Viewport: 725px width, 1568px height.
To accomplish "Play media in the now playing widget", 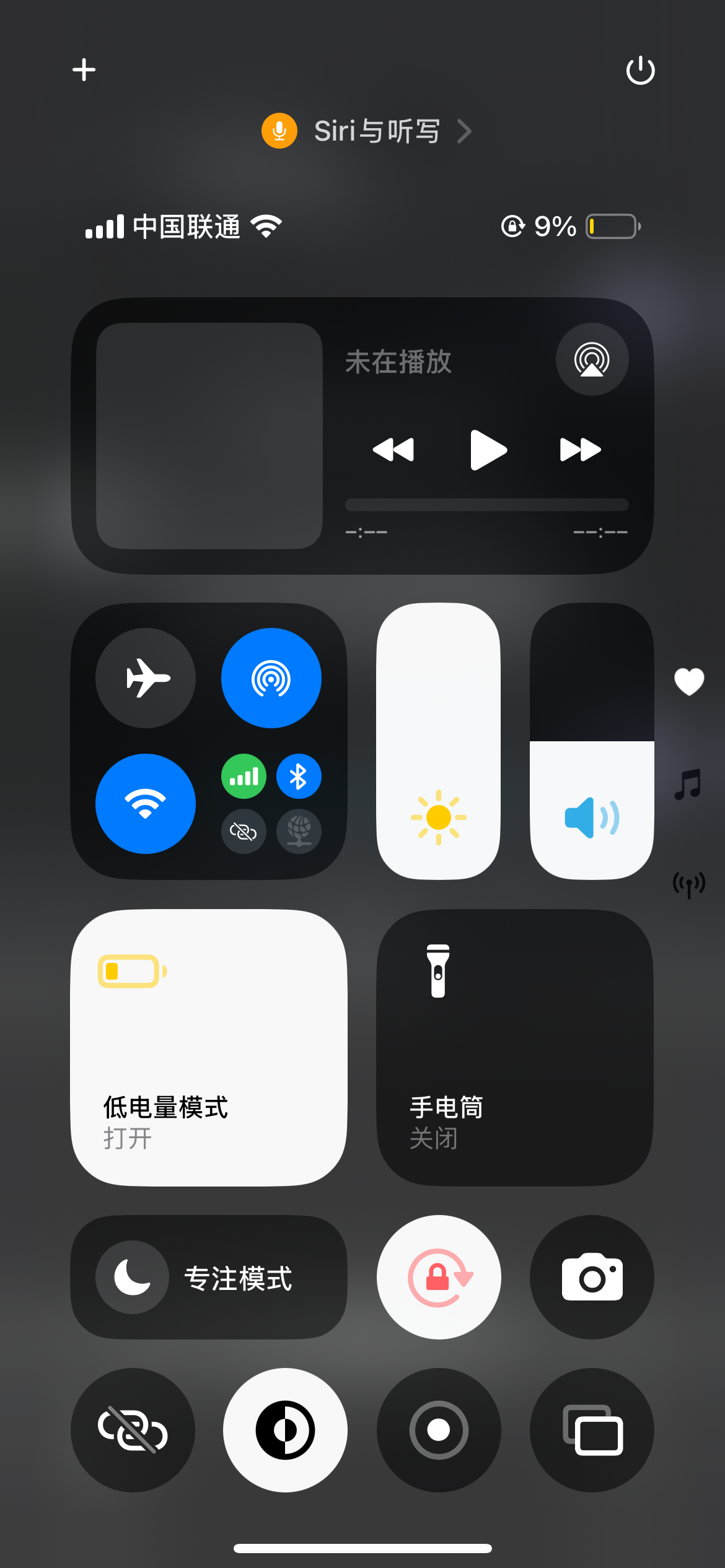I will (488, 450).
